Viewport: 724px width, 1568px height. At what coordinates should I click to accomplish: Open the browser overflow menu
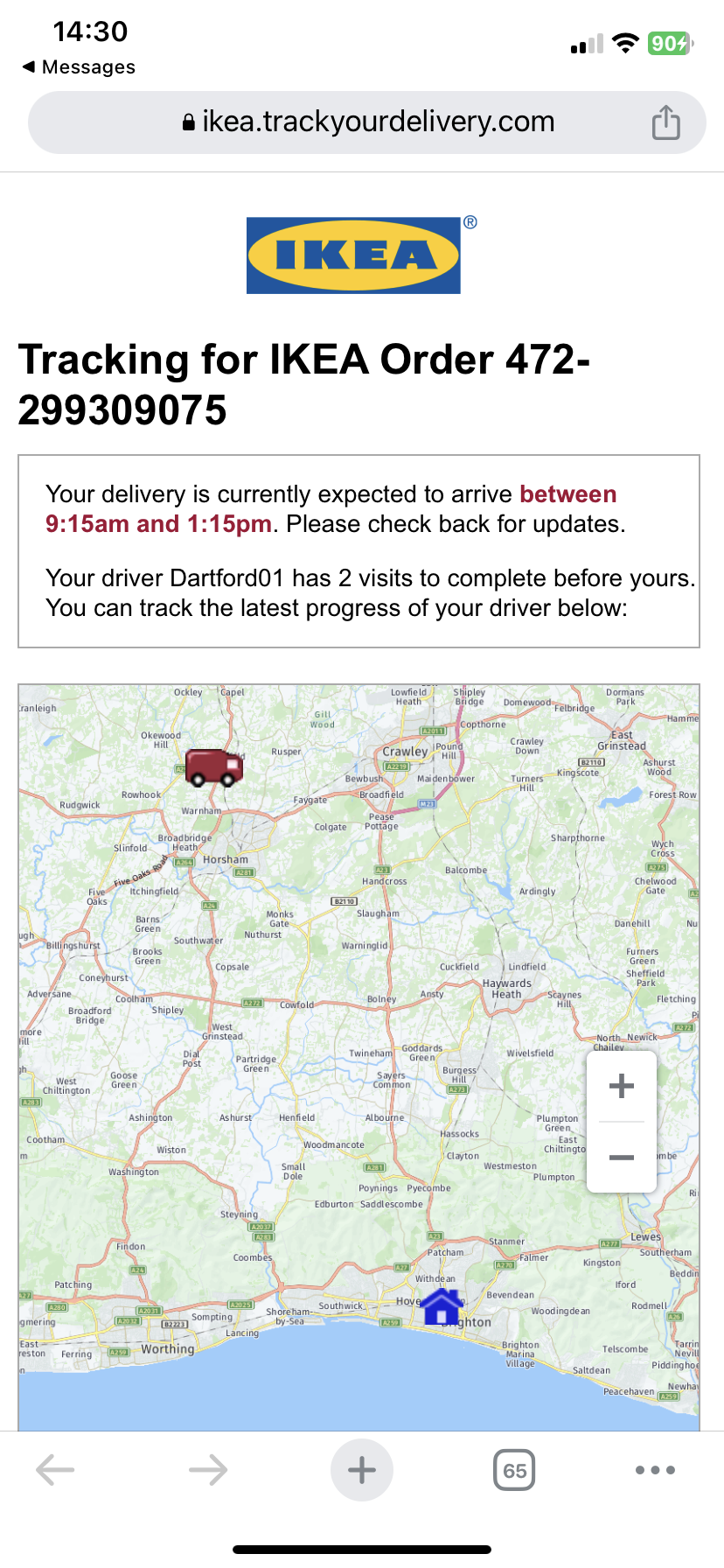click(x=655, y=1470)
